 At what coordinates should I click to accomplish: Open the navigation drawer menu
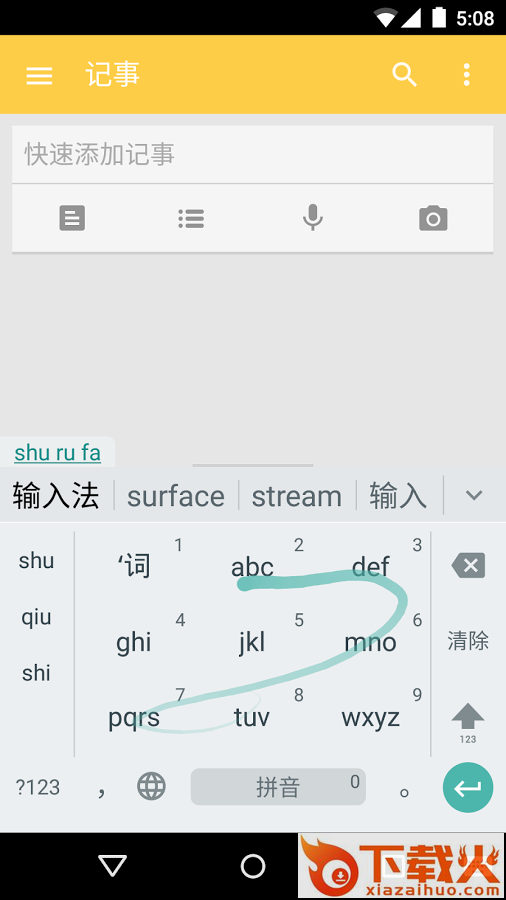(x=40, y=75)
